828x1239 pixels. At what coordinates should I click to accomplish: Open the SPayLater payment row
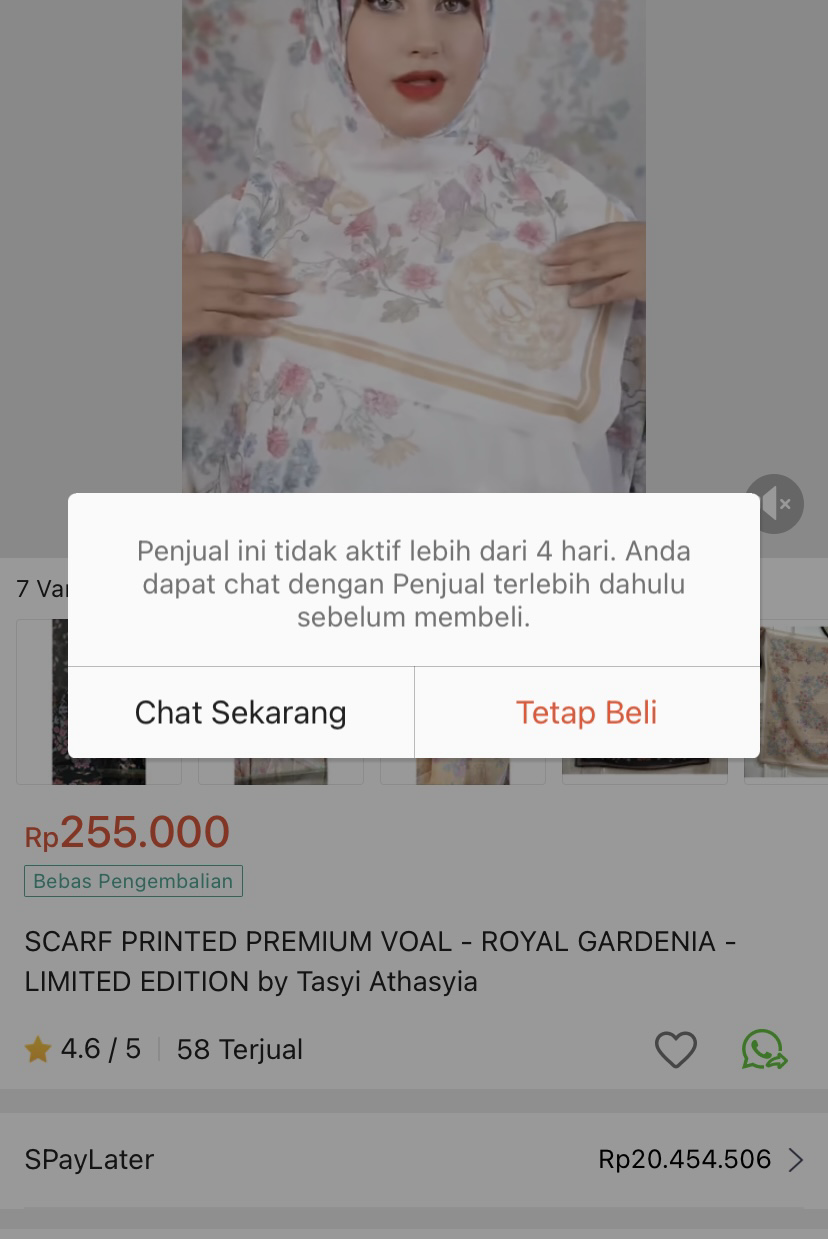(x=89, y=1160)
